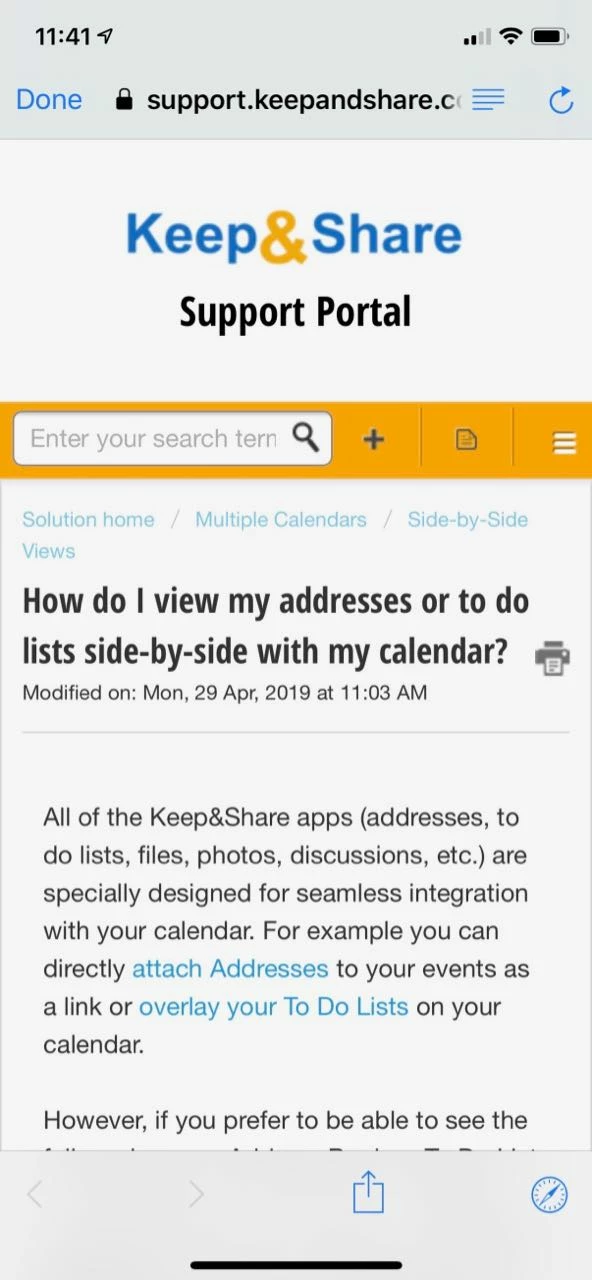Screen dimensions: 592x1280
Task: Reload the page
Action: pyautogui.click(x=561, y=100)
